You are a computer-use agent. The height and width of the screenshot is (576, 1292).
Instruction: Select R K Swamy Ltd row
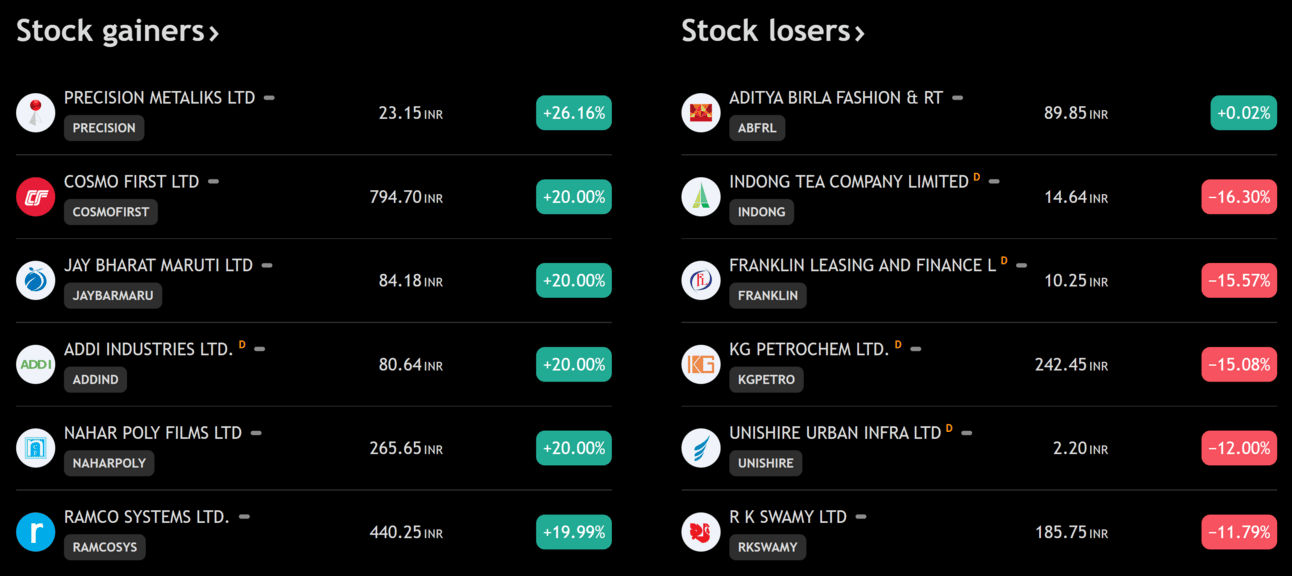pos(787,518)
